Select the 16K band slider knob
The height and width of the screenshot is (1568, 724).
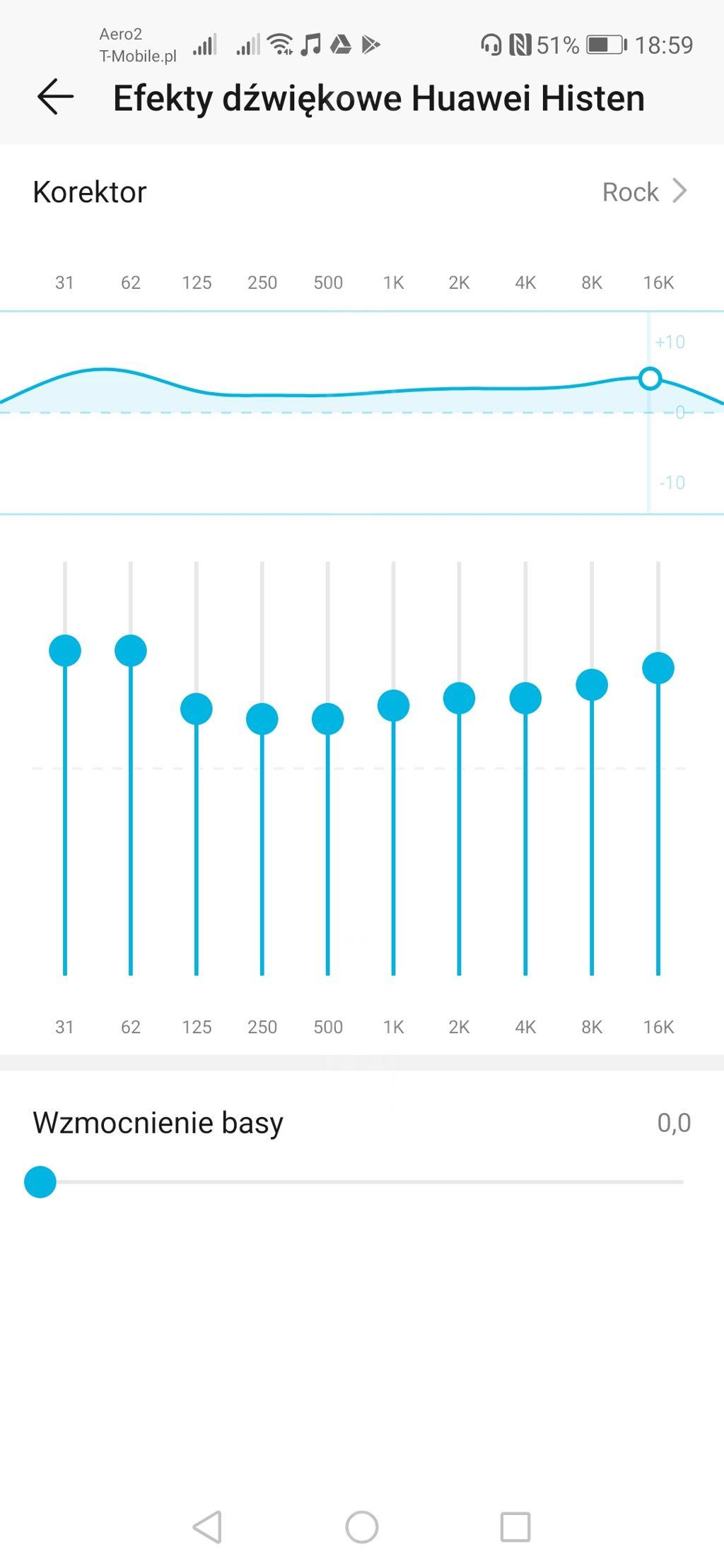point(658,668)
